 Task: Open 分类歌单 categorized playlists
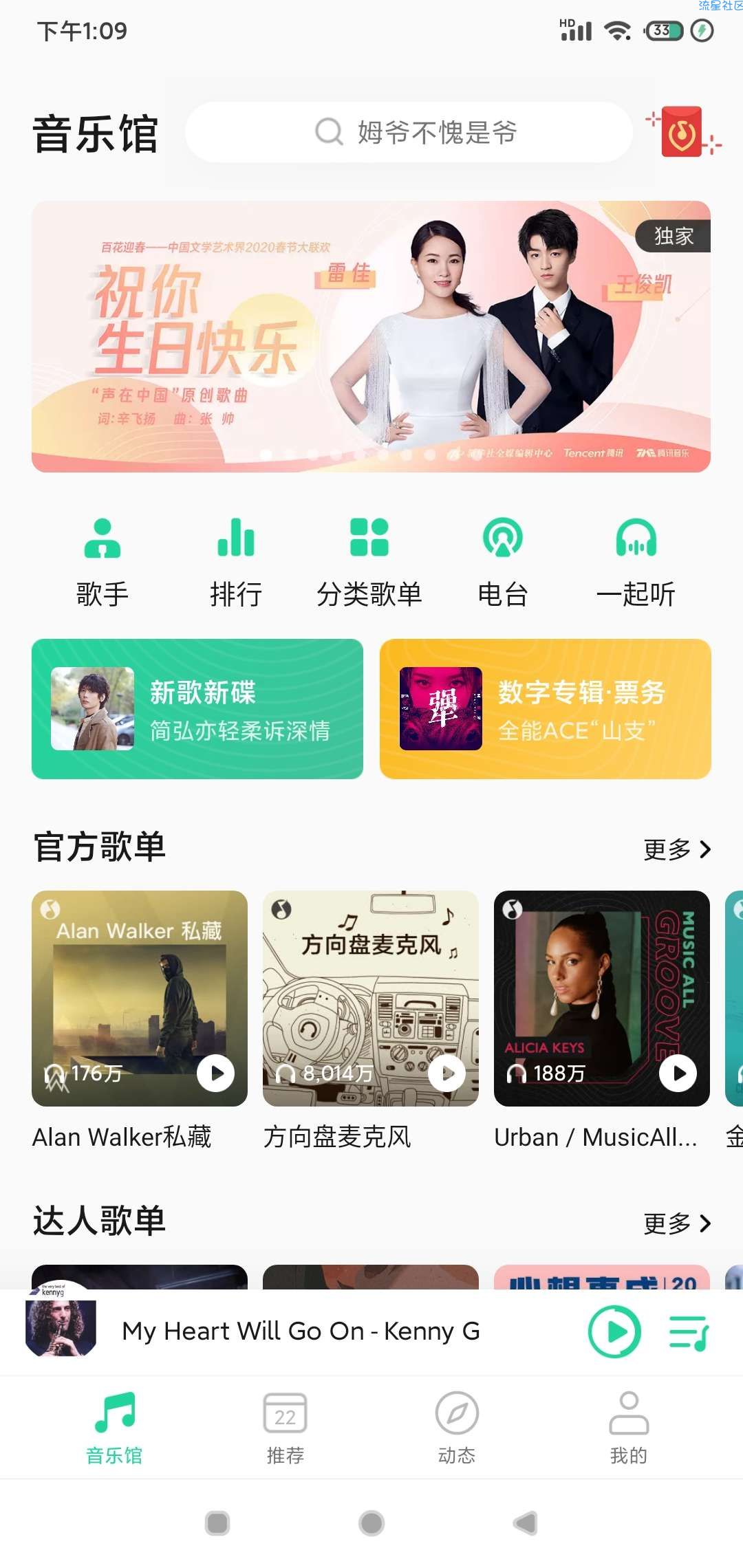click(369, 562)
